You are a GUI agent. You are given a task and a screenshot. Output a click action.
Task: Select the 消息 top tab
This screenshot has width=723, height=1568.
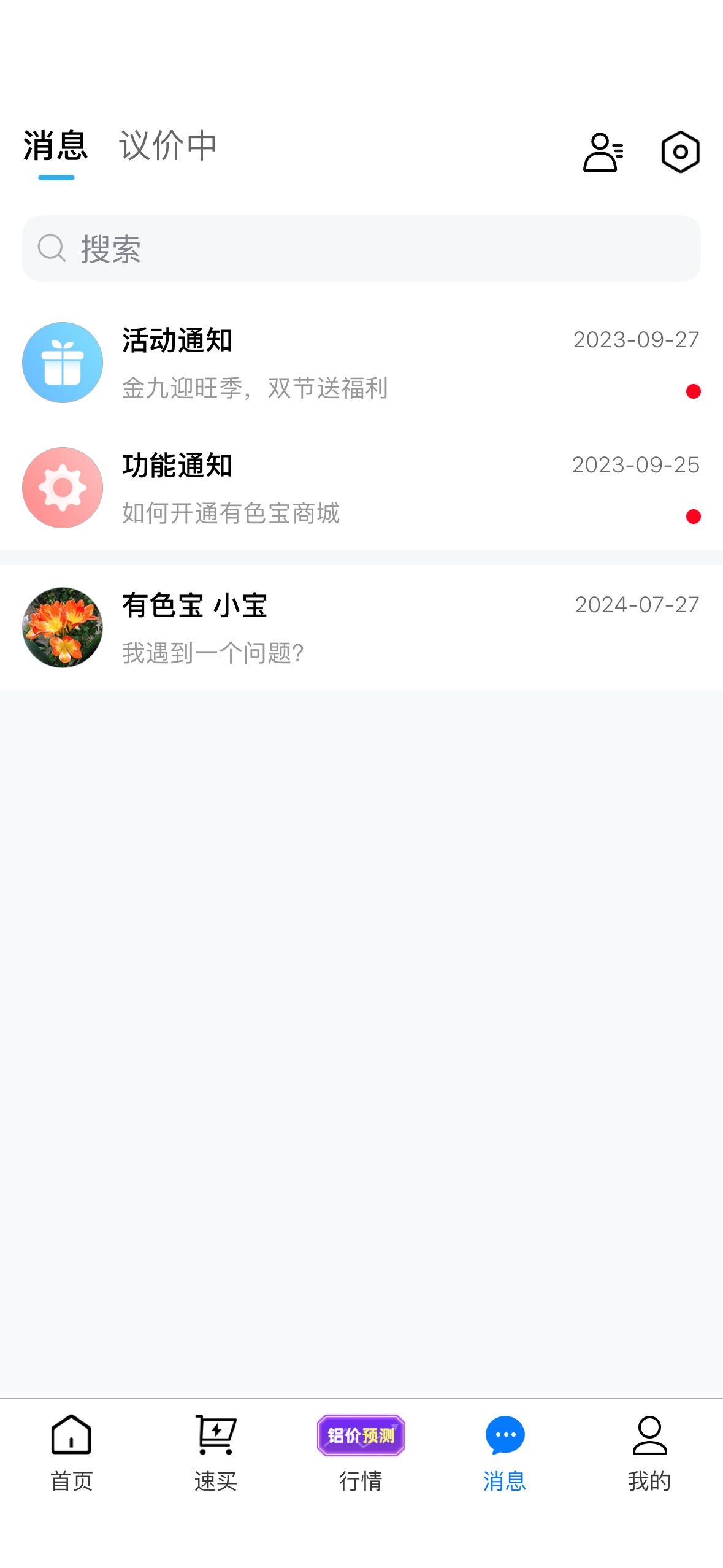coord(56,146)
